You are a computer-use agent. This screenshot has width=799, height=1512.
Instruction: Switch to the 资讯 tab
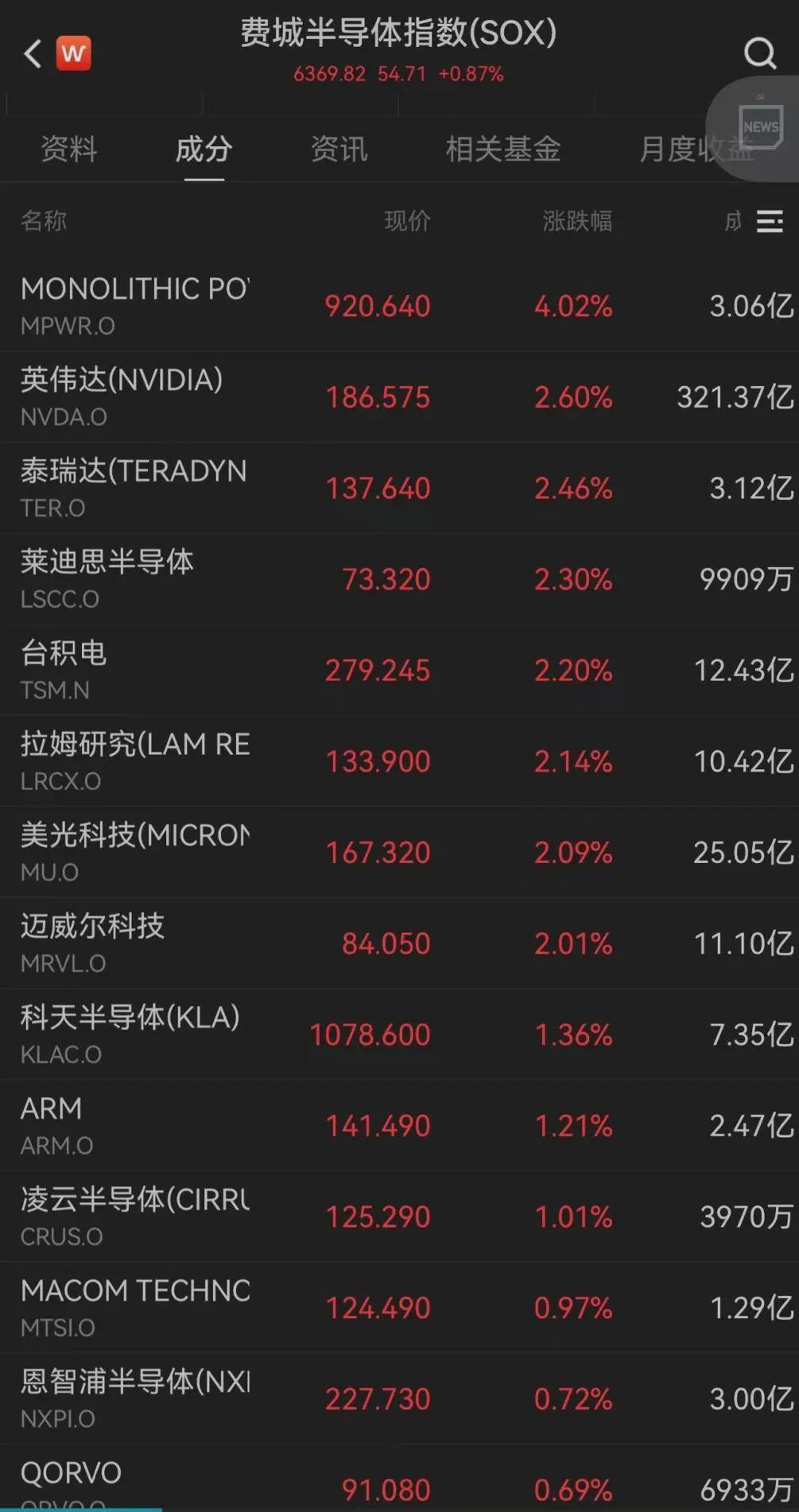tap(339, 149)
